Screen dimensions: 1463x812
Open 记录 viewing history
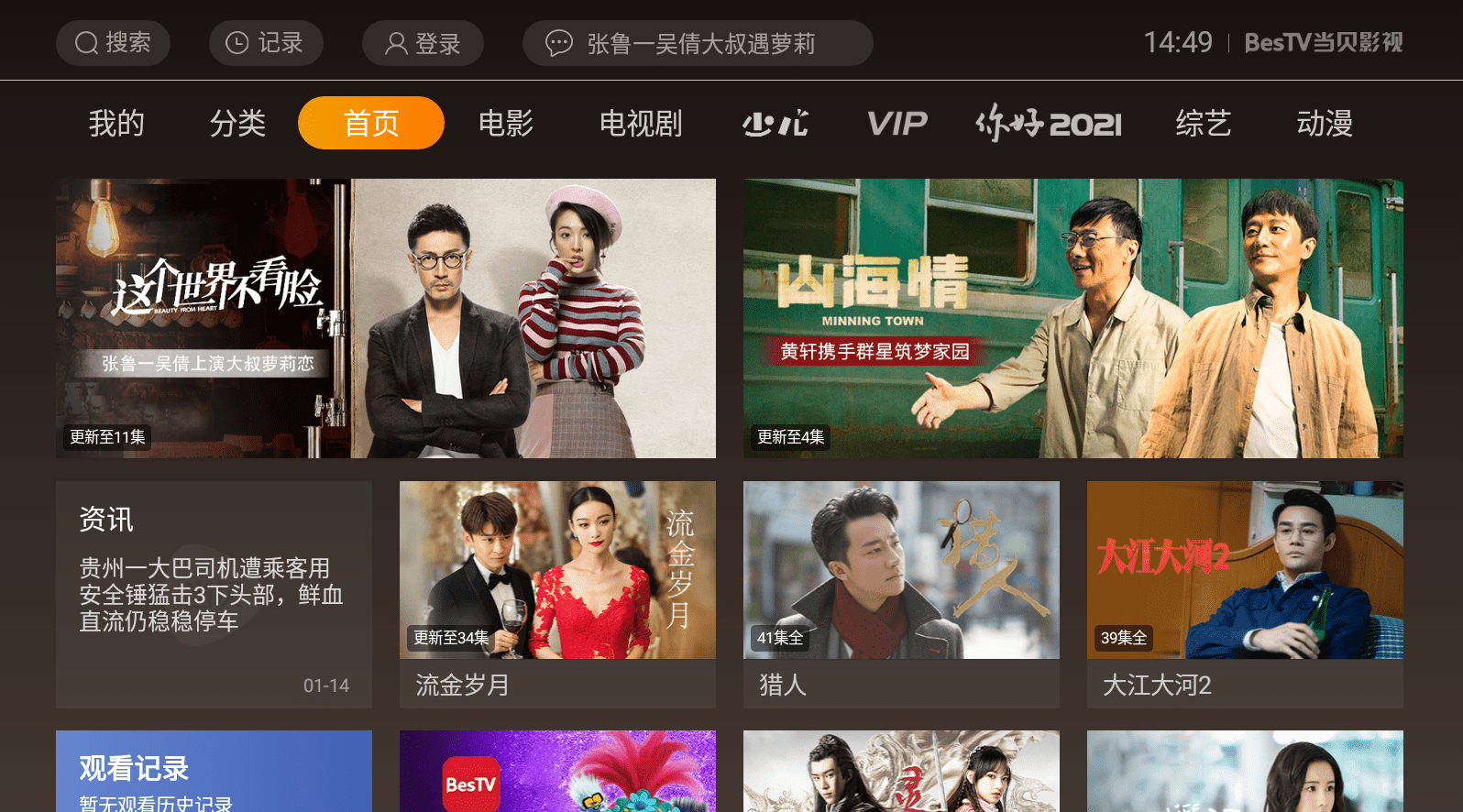click(266, 43)
